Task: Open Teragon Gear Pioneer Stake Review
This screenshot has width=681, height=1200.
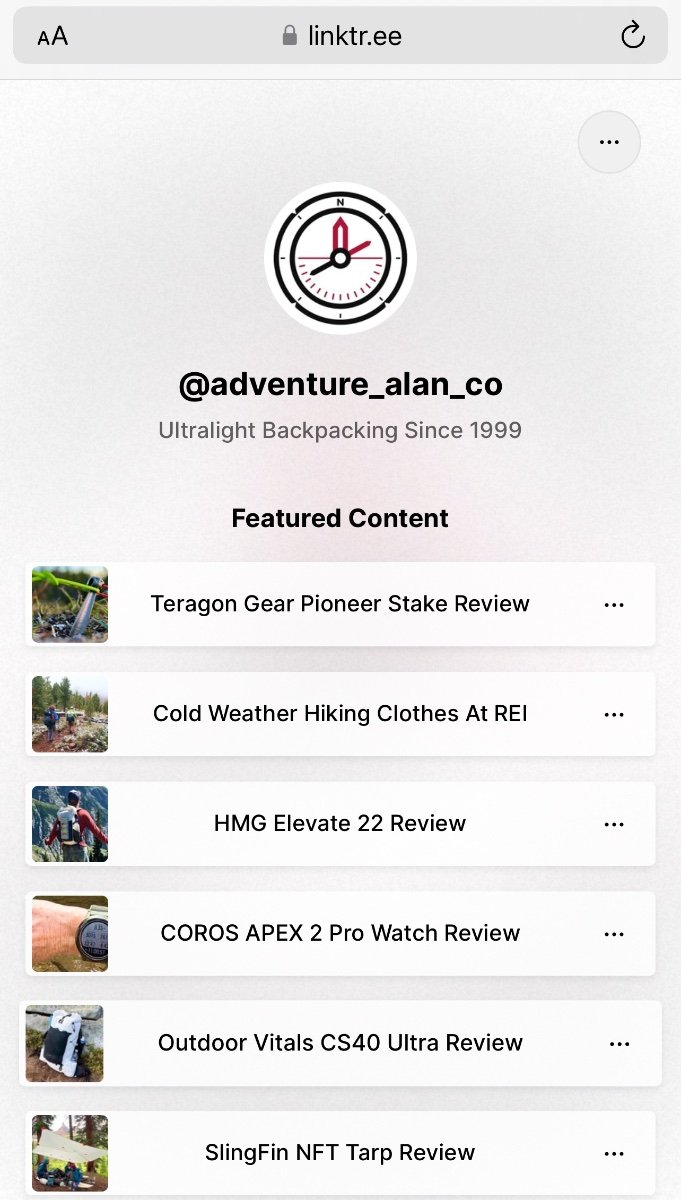Action: [x=340, y=604]
